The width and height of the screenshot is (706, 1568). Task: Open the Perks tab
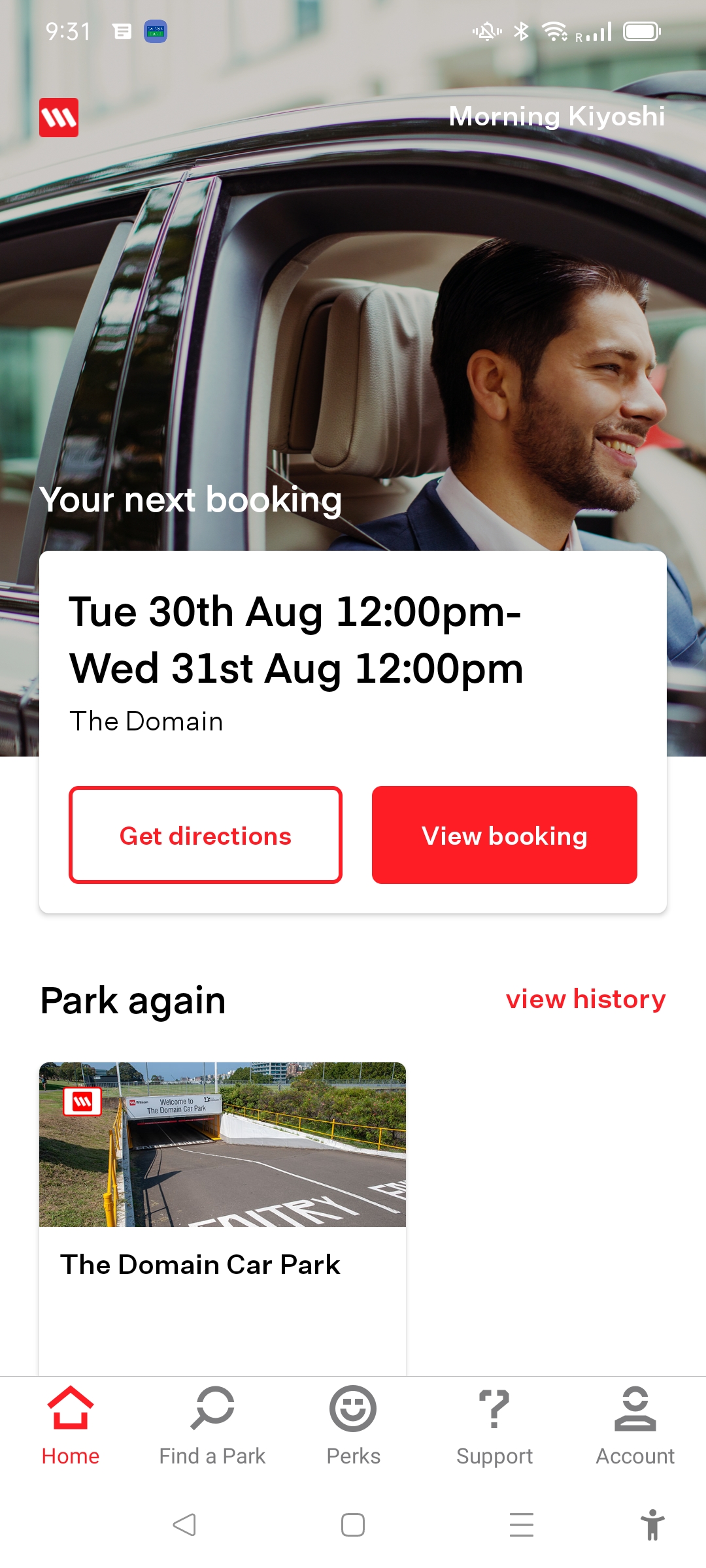click(353, 1426)
